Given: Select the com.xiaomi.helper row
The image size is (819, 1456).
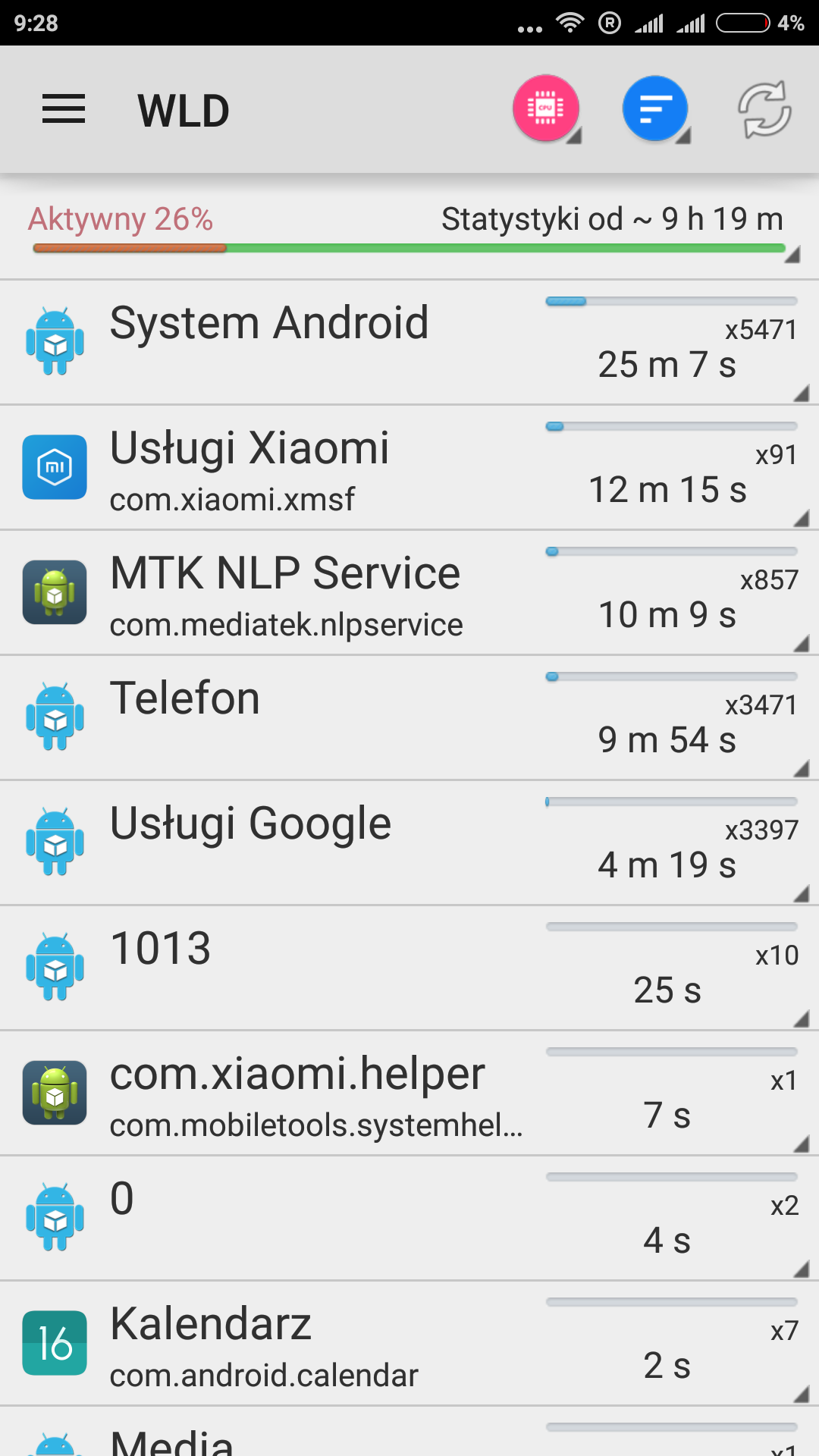Looking at the screenshot, I should (409, 1093).
